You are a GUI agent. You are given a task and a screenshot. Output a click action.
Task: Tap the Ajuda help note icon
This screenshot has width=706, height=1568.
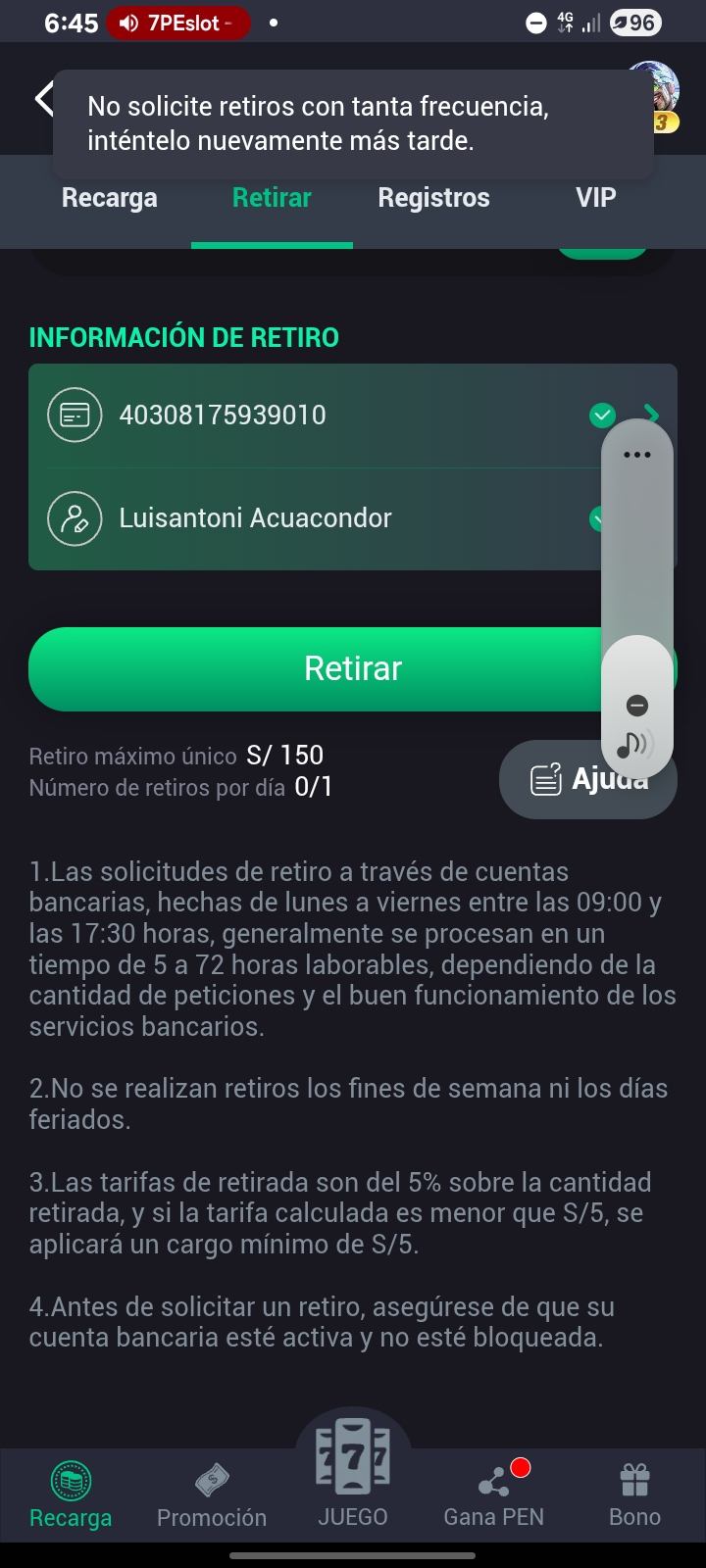tap(543, 777)
